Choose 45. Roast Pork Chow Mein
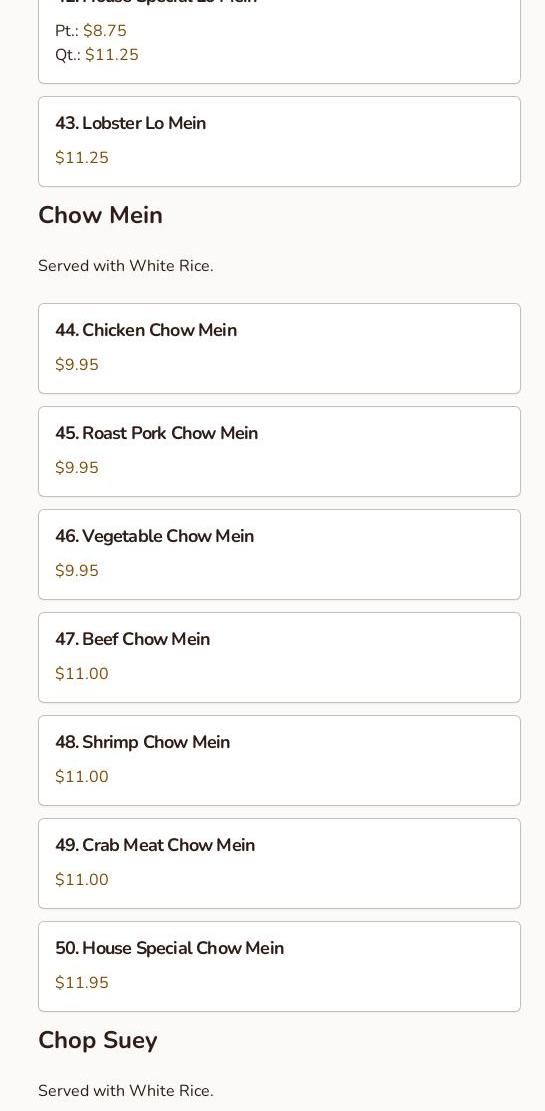This screenshot has height=1111, width=545. [279, 451]
